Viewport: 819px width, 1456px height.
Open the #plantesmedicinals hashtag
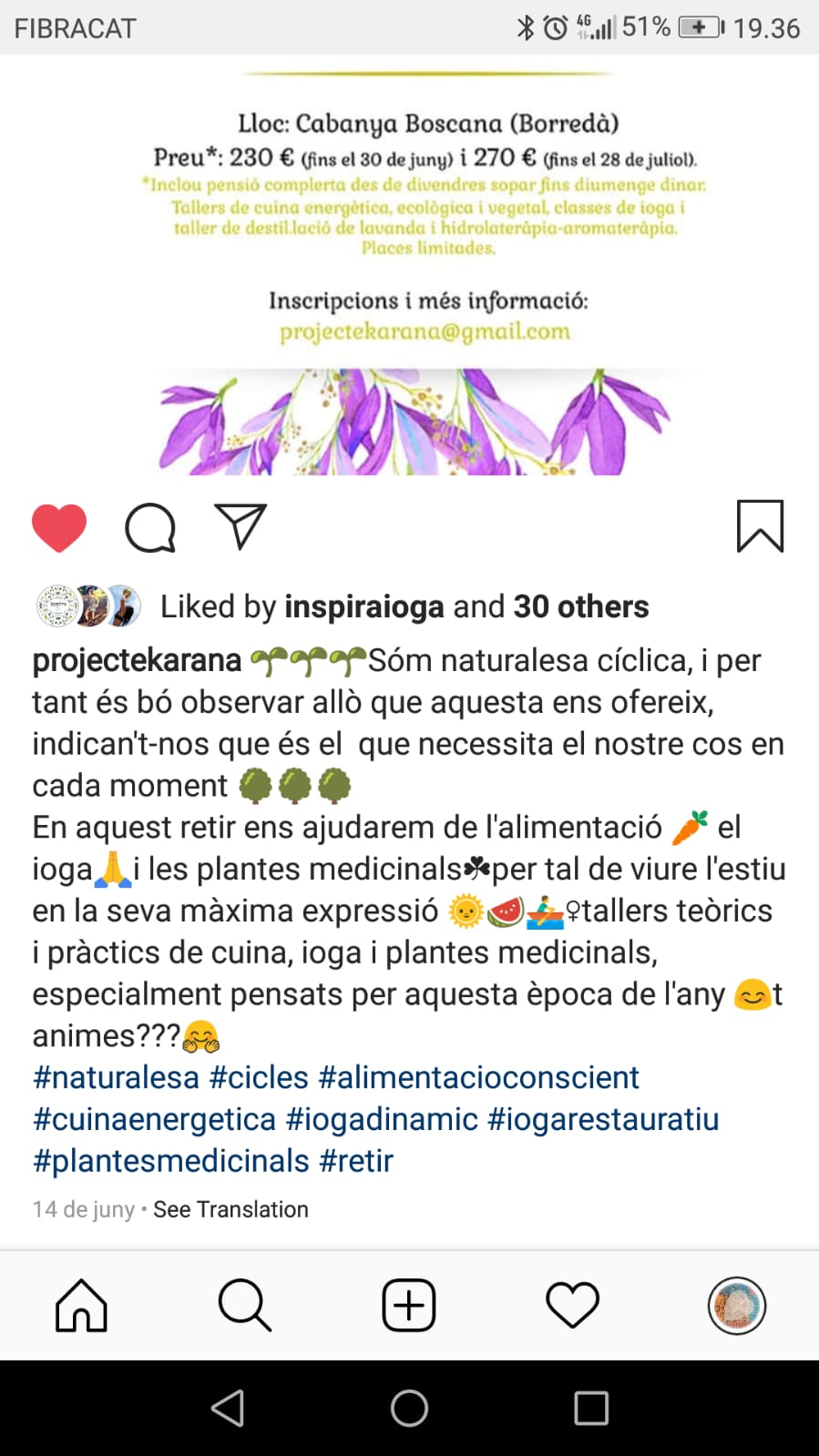pos(171,1161)
